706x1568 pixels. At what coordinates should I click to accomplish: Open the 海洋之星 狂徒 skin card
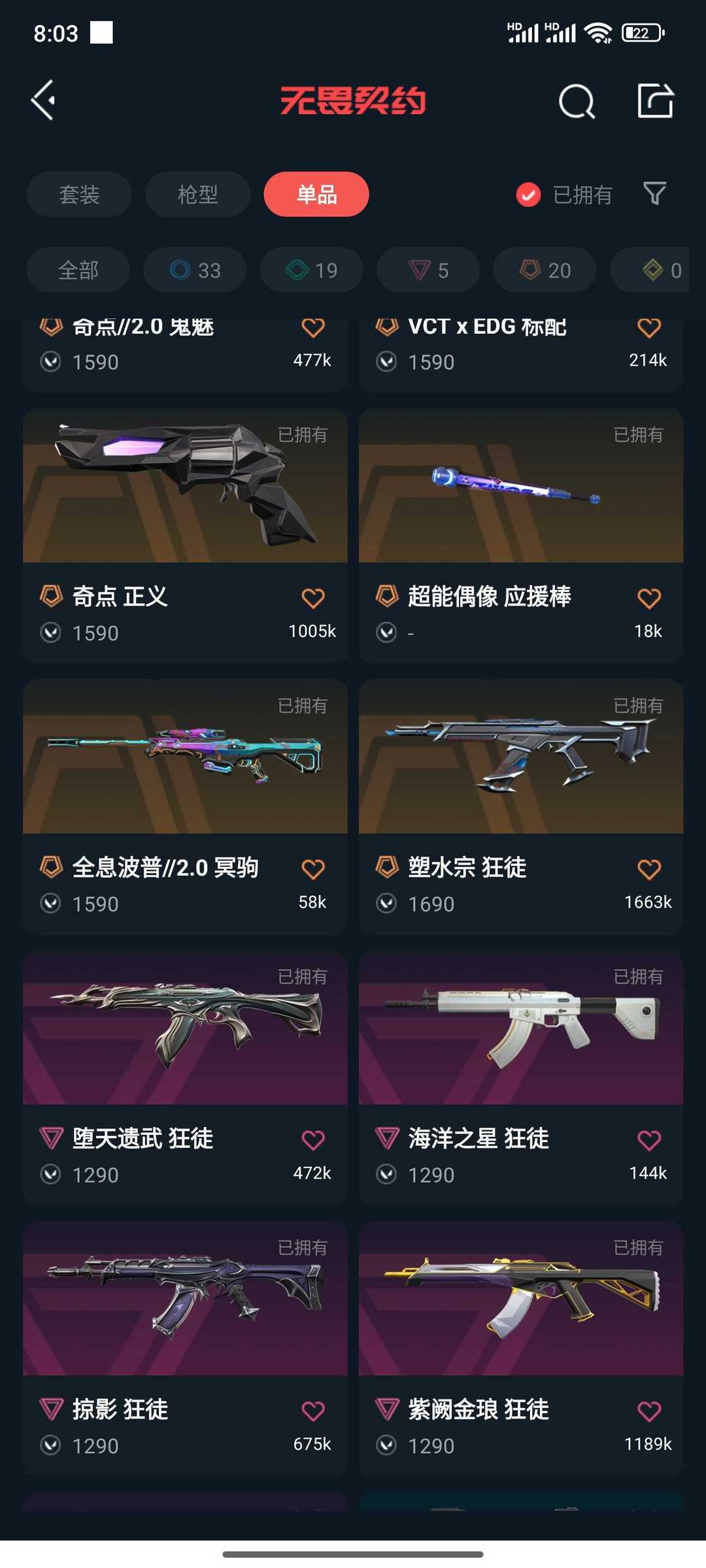click(521, 1078)
